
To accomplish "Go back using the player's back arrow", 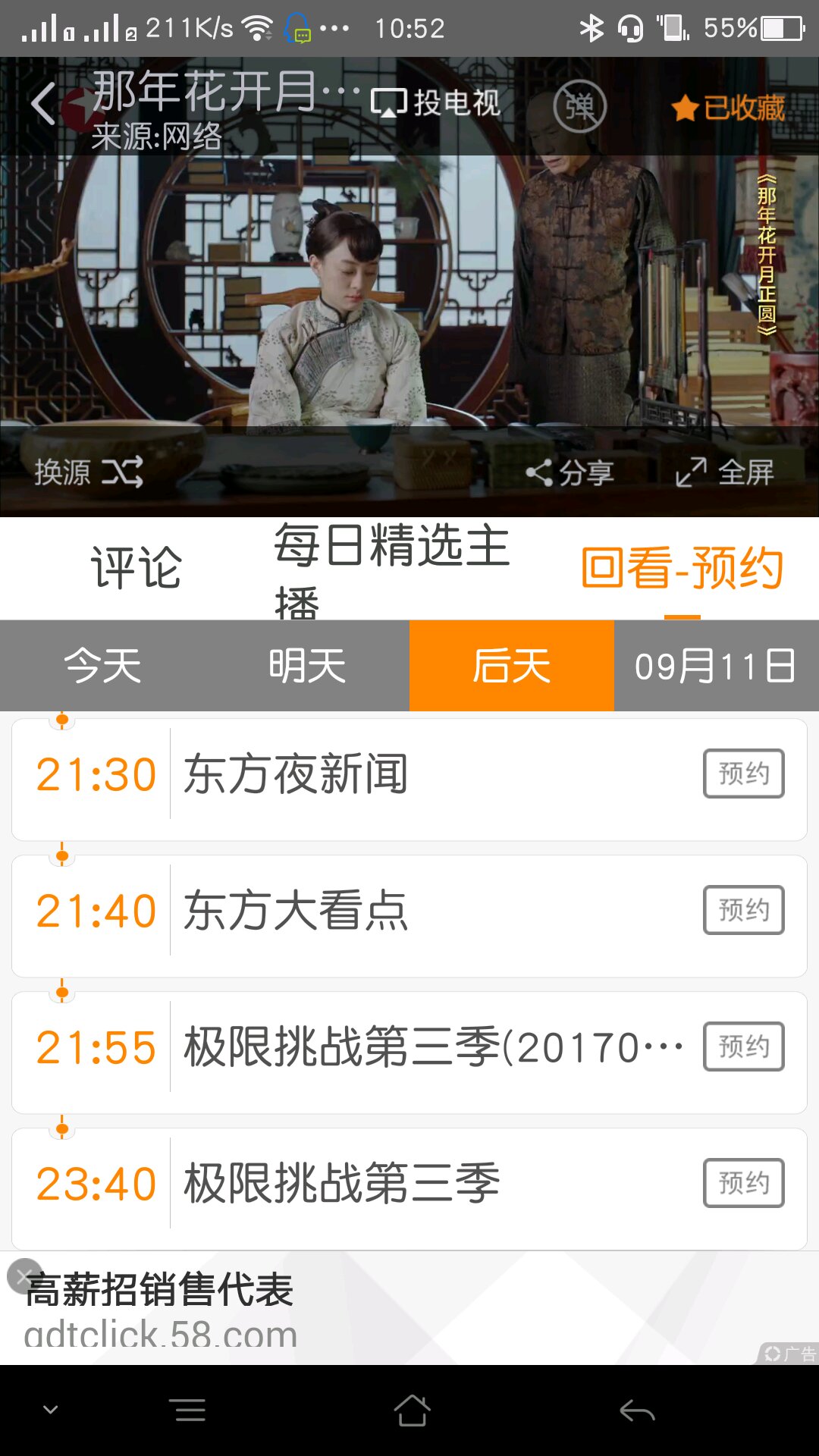I will (44, 104).
